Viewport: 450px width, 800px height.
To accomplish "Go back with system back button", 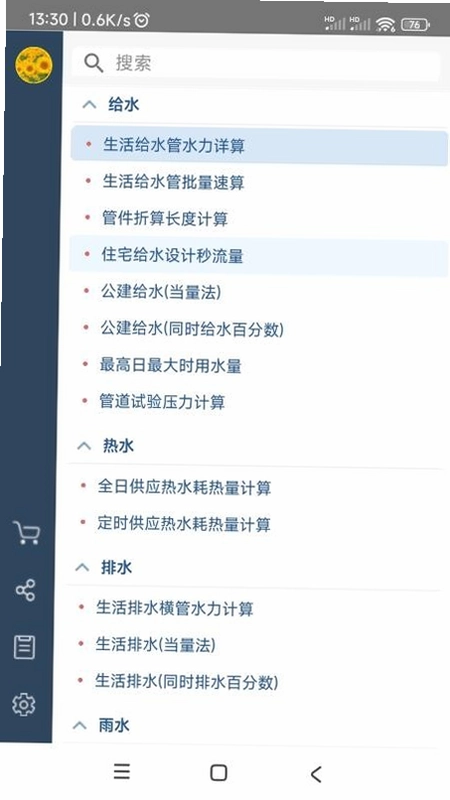I will tap(316, 773).
